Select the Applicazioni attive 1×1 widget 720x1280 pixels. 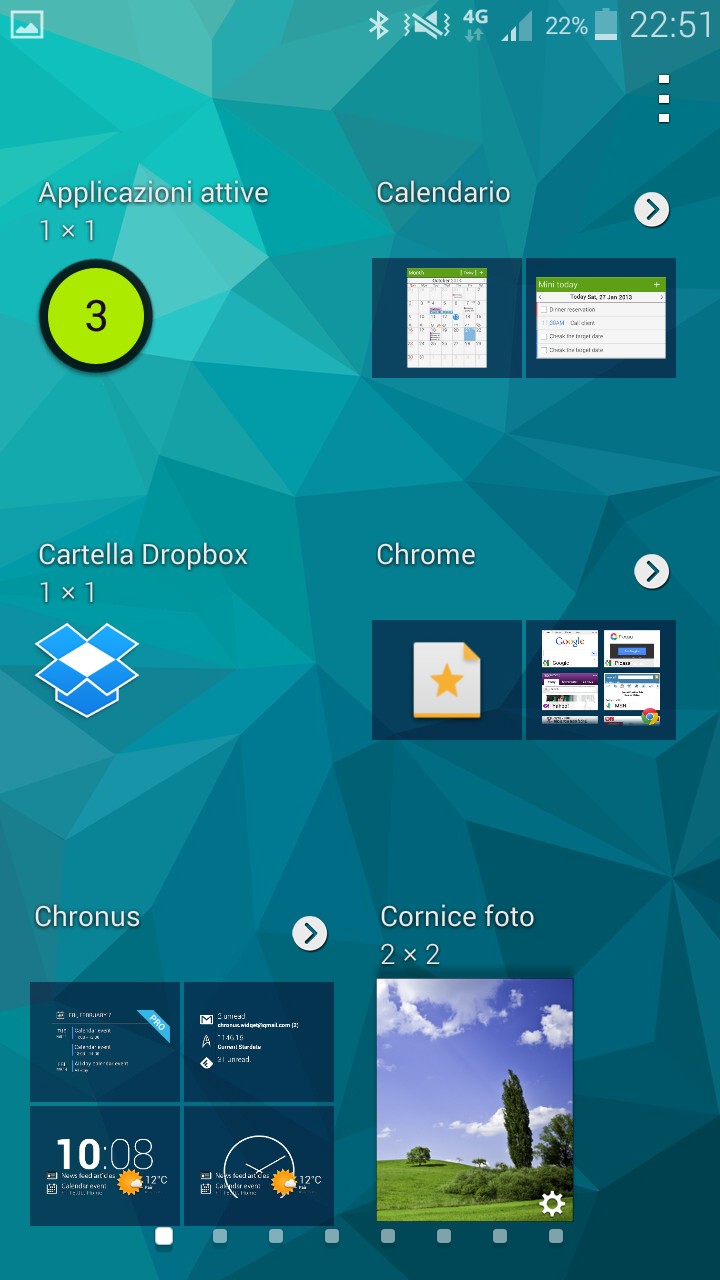(96, 316)
